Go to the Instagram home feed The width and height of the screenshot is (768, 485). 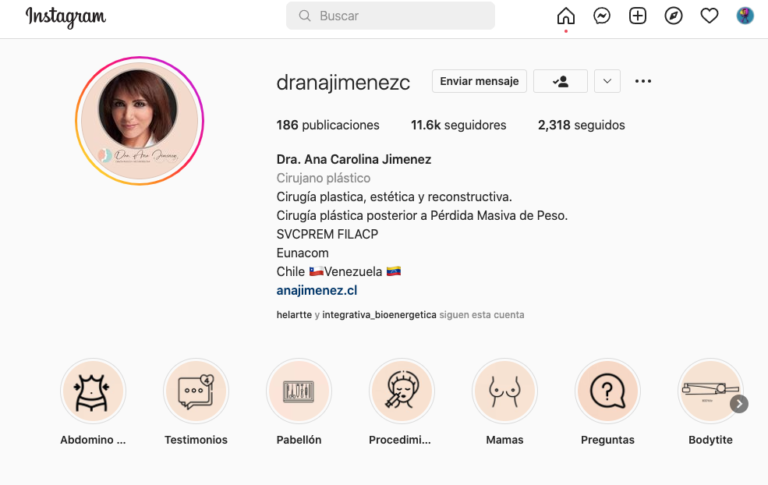566,16
